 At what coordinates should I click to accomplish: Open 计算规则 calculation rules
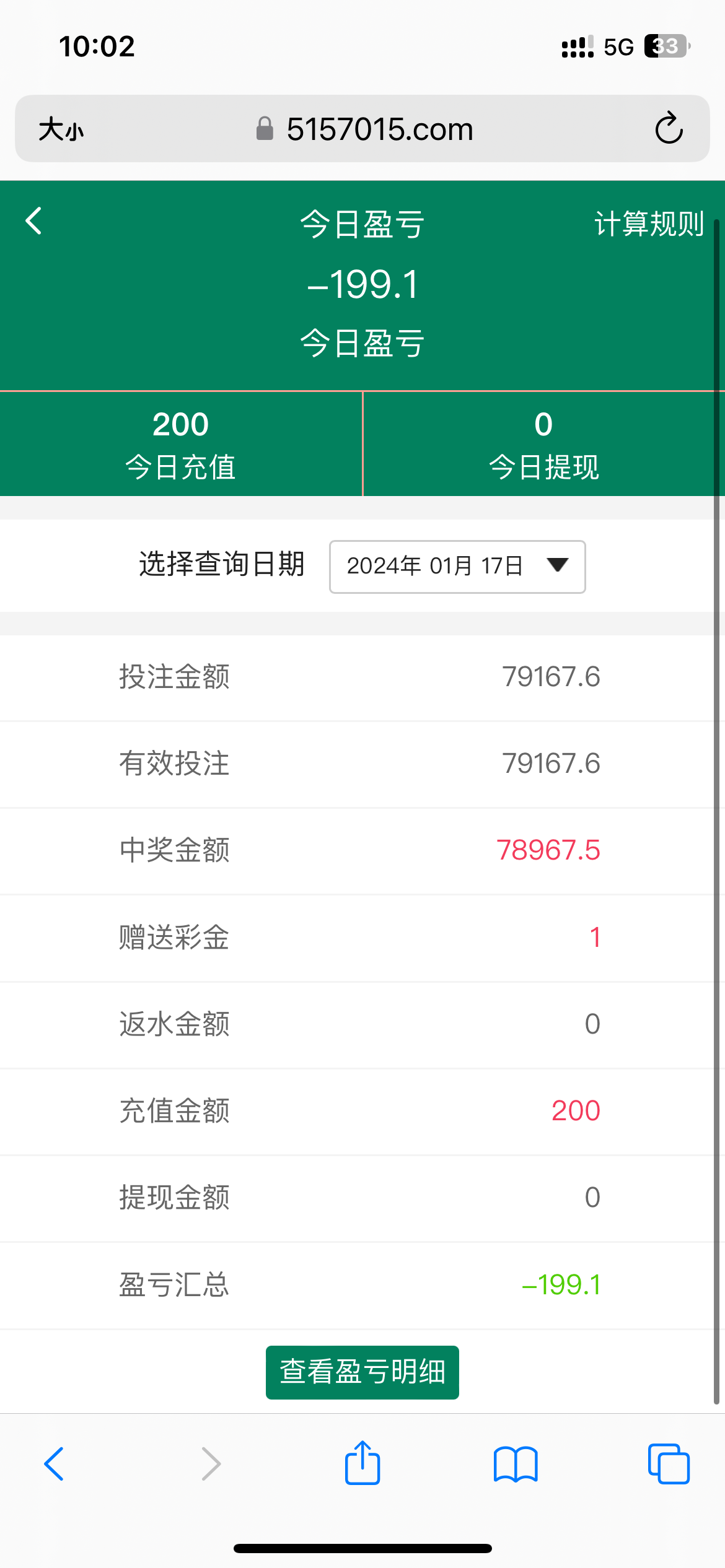tap(648, 224)
